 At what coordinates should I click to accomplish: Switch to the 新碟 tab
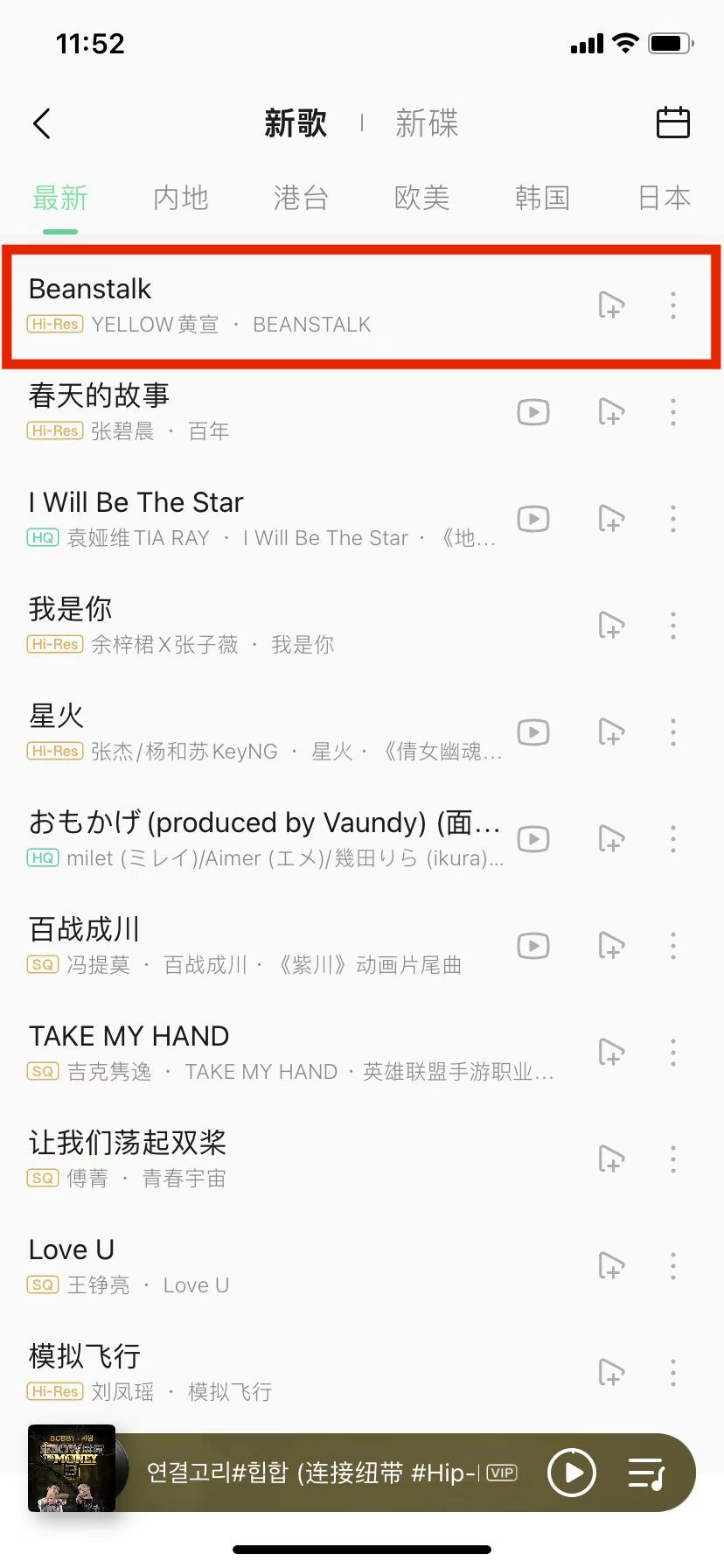click(427, 123)
